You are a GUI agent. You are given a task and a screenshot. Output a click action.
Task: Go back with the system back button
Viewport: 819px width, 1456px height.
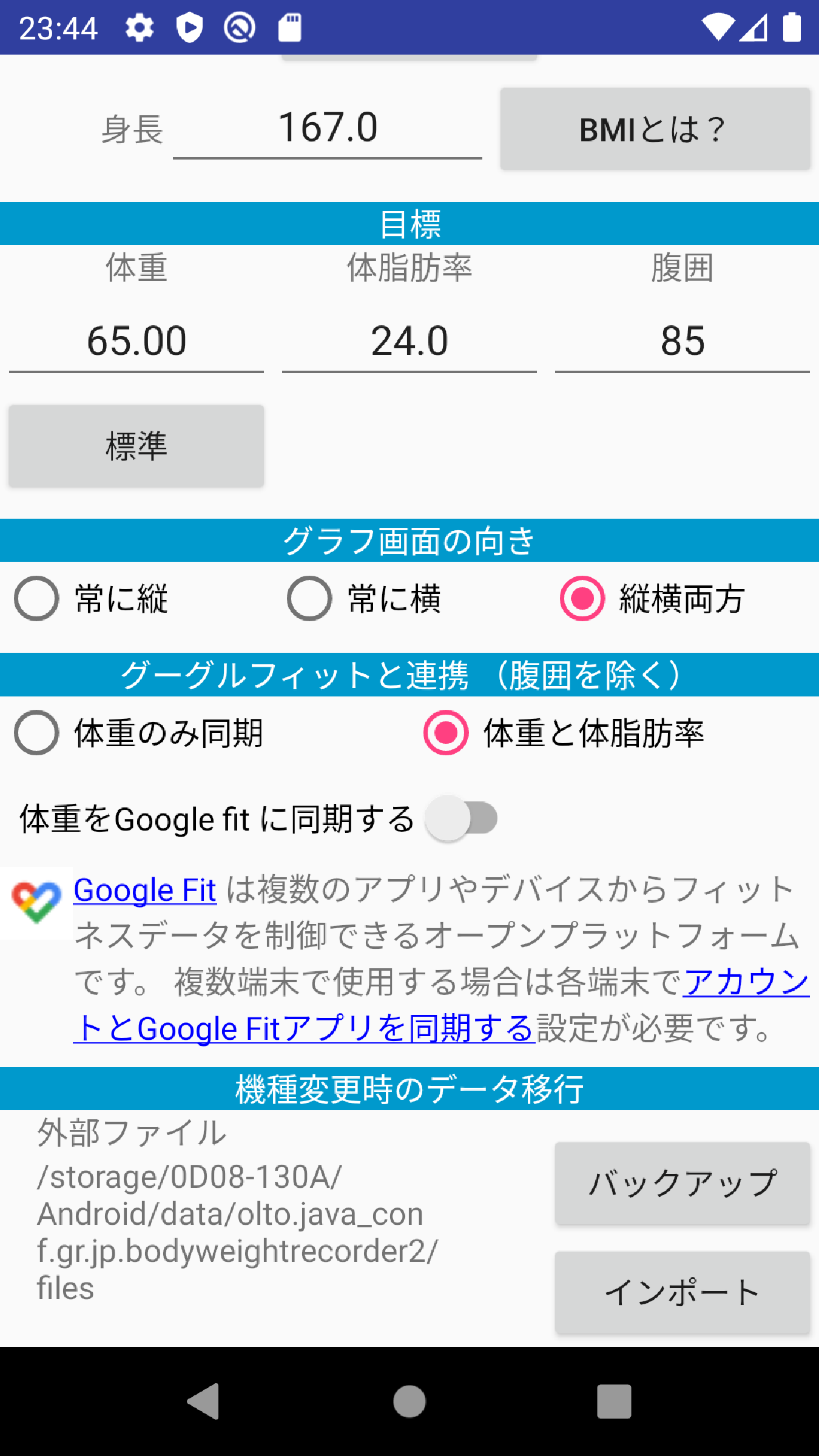tap(204, 1401)
